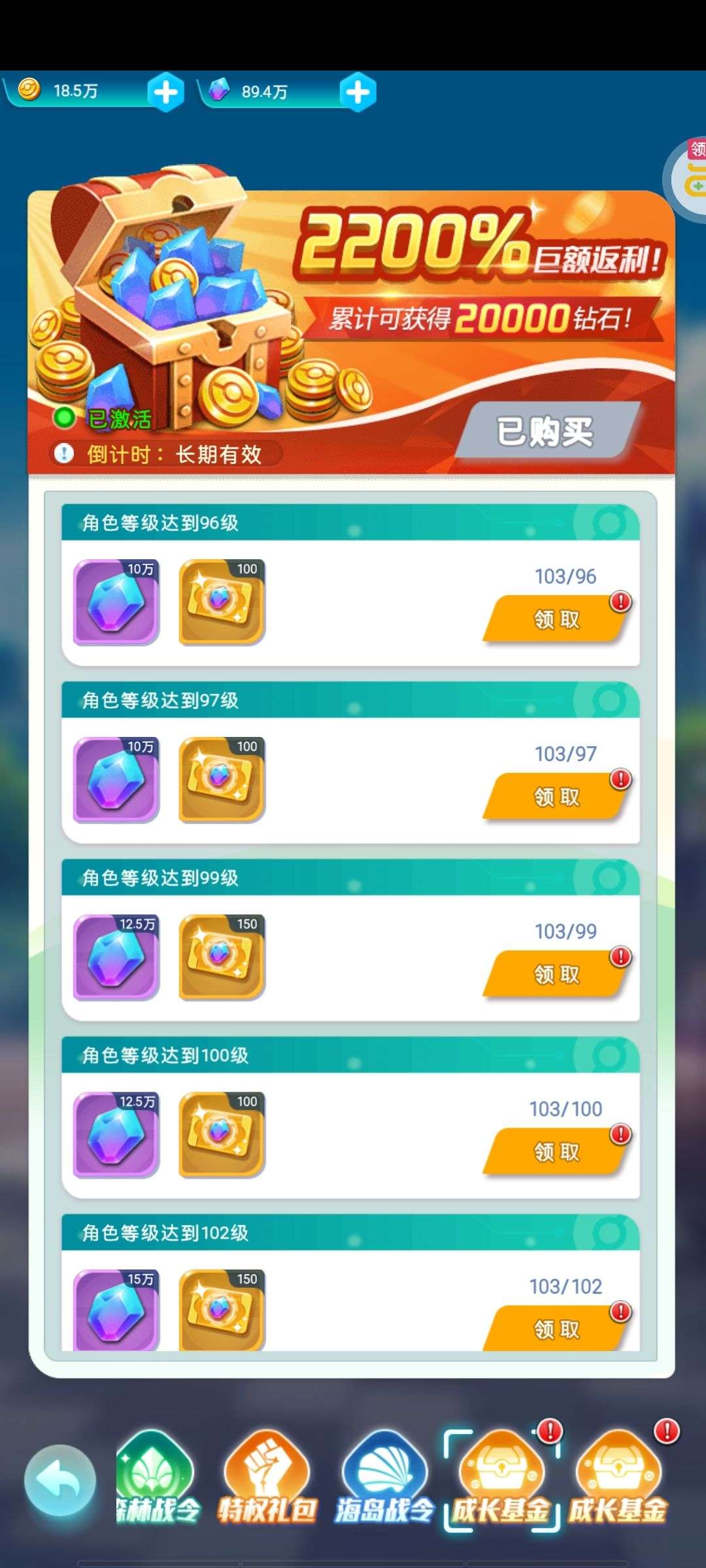Tap the info icon beside 倒计时
Screen dimensions: 706x1568
click(x=64, y=453)
